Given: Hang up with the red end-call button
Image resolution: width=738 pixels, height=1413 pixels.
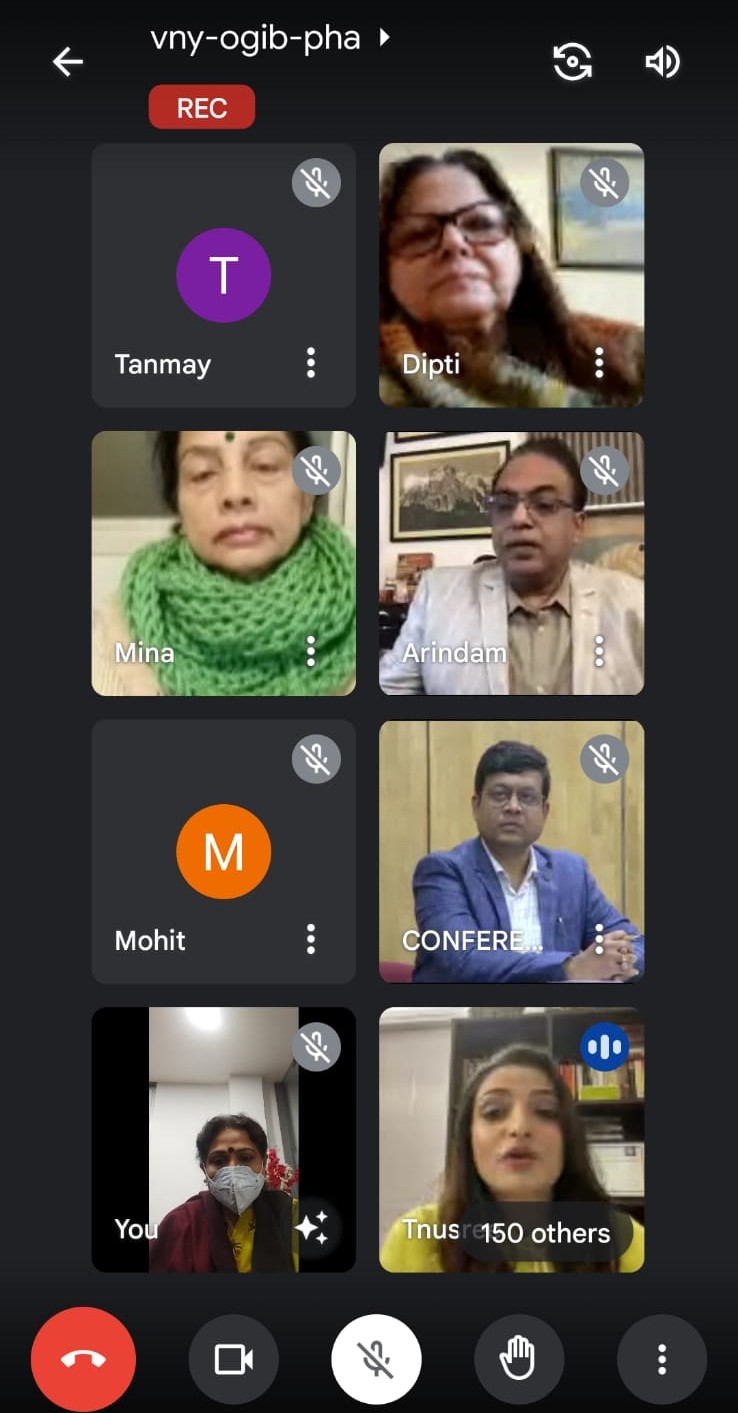Looking at the screenshot, I should tap(83, 1359).
